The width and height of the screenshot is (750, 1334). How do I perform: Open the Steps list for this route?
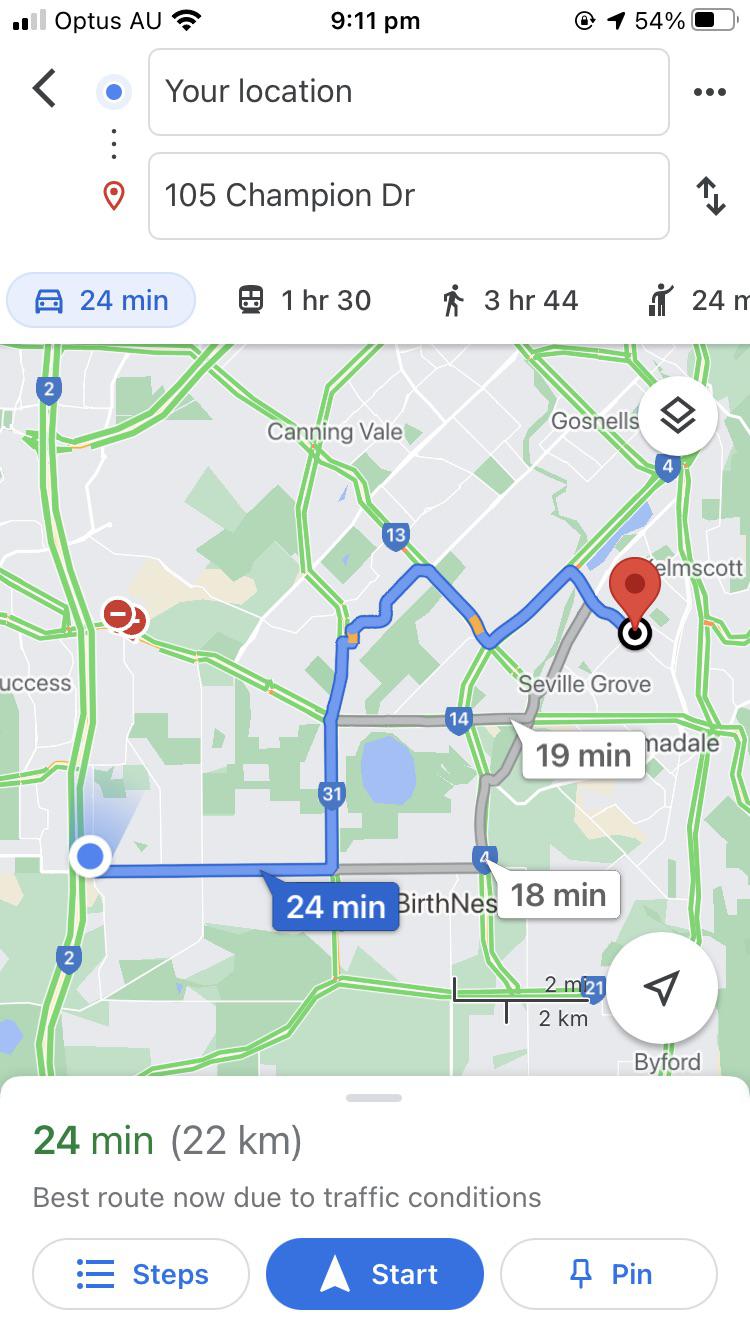click(x=140, y=1274)
